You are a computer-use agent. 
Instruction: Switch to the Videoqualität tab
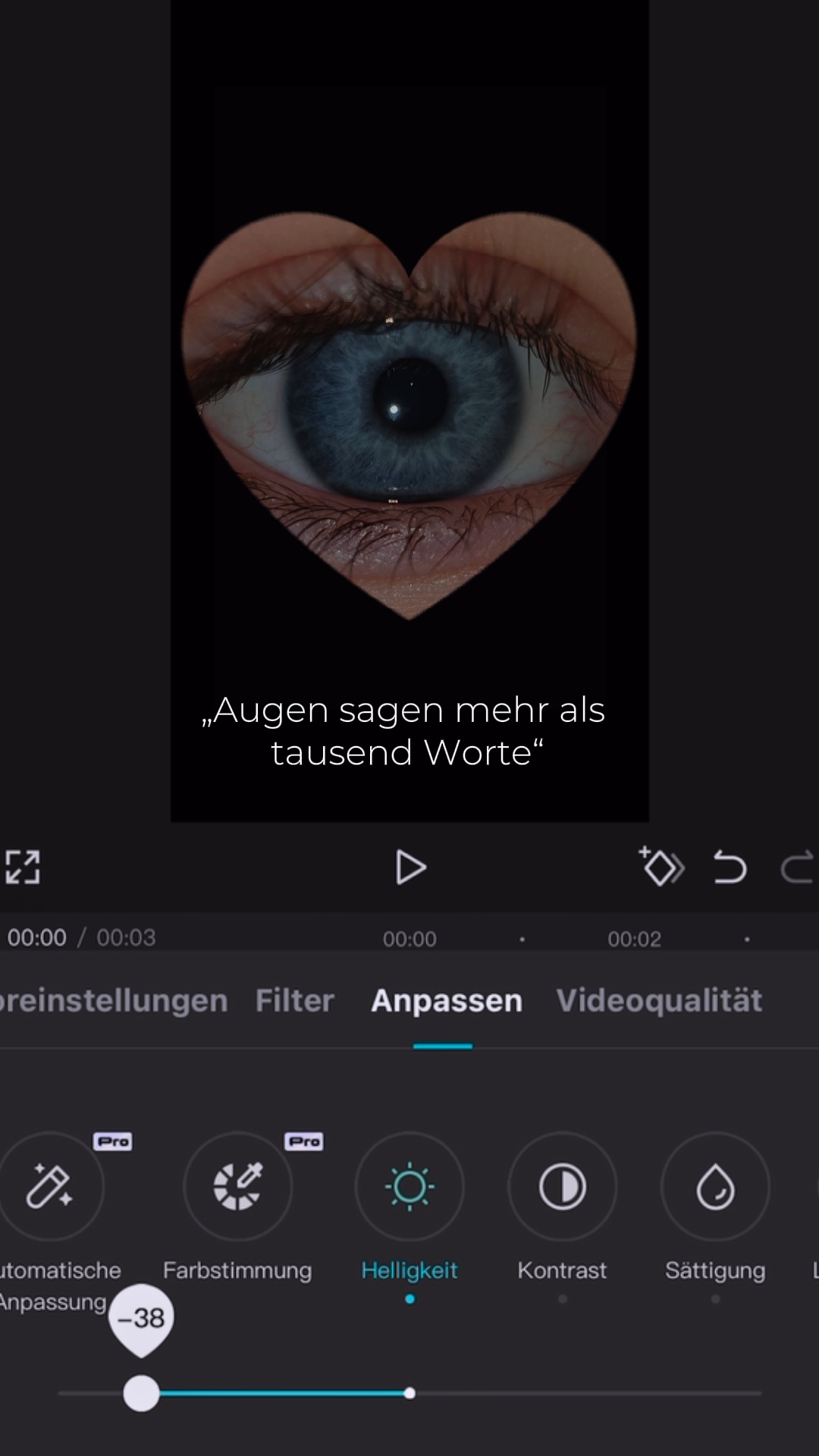(x=659, y=1001)
